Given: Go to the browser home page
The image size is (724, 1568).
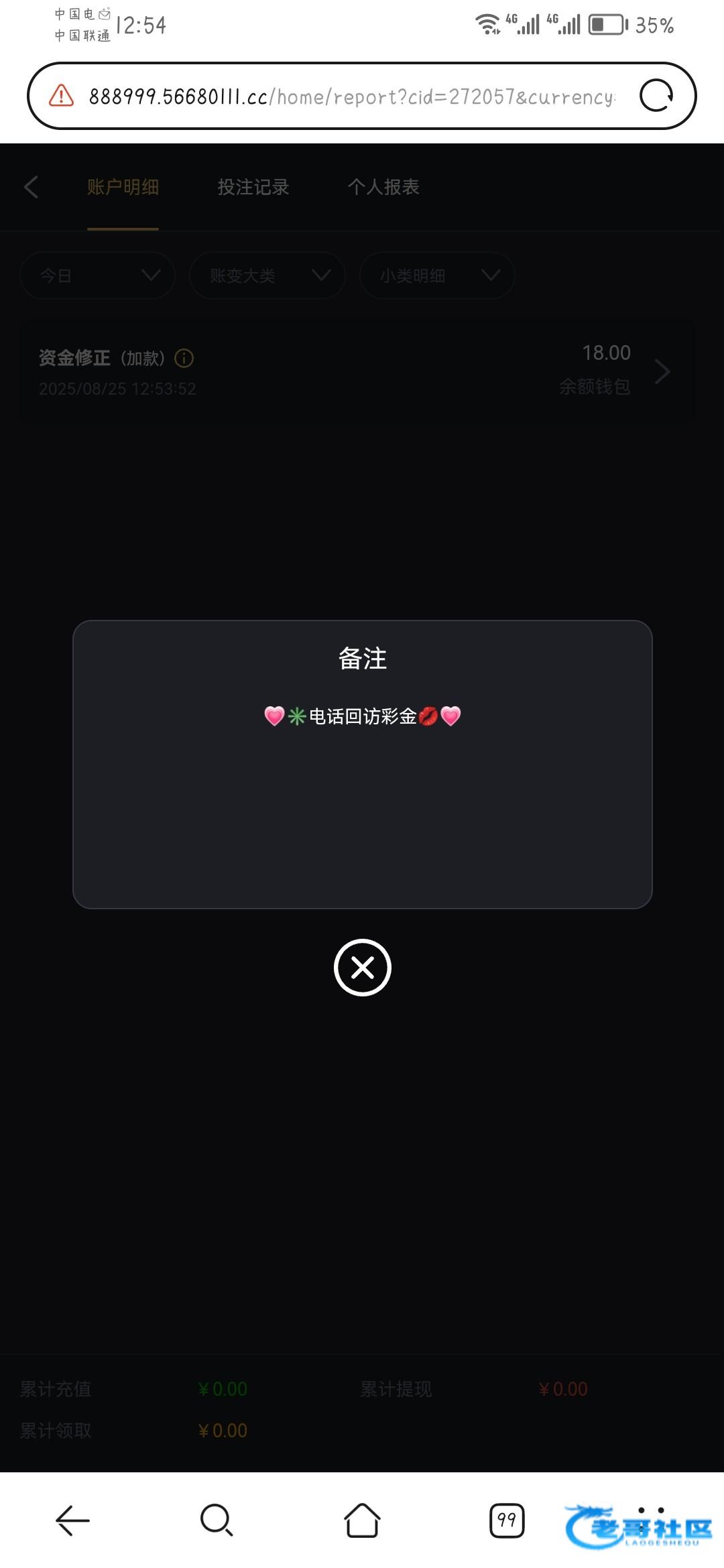Looking at the screenshot, I should 362,1520.
